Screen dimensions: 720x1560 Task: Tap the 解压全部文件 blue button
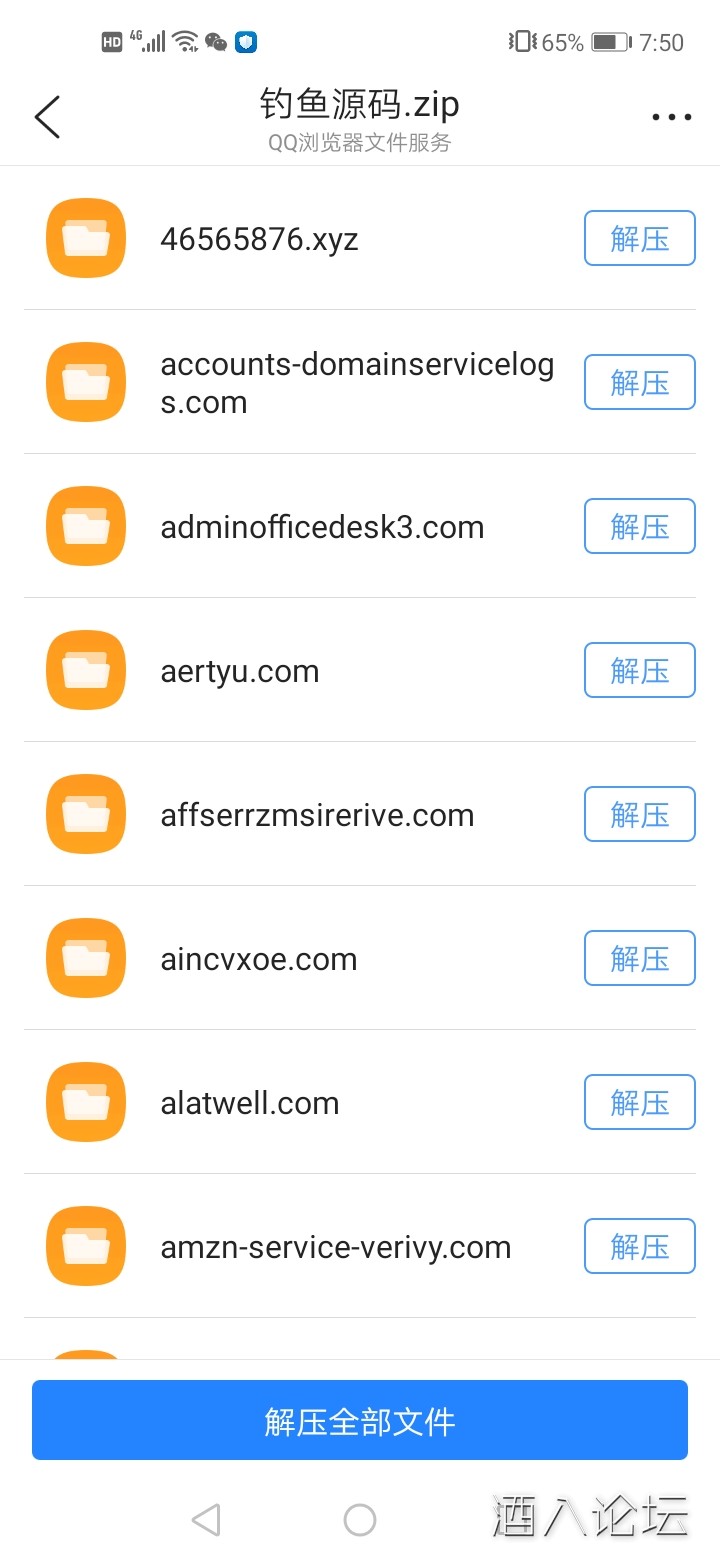360,1419
